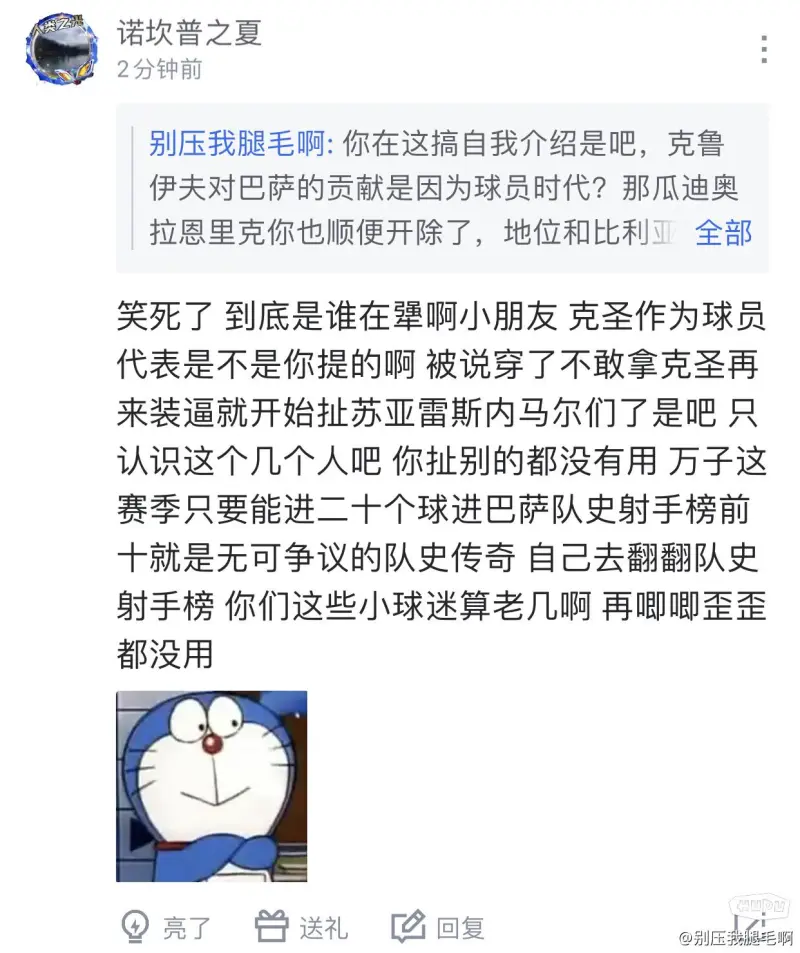The height and width of the screenshot is (953, 800).
Task: Expand the quoted reply via 全部
Action: pos(723,233)
